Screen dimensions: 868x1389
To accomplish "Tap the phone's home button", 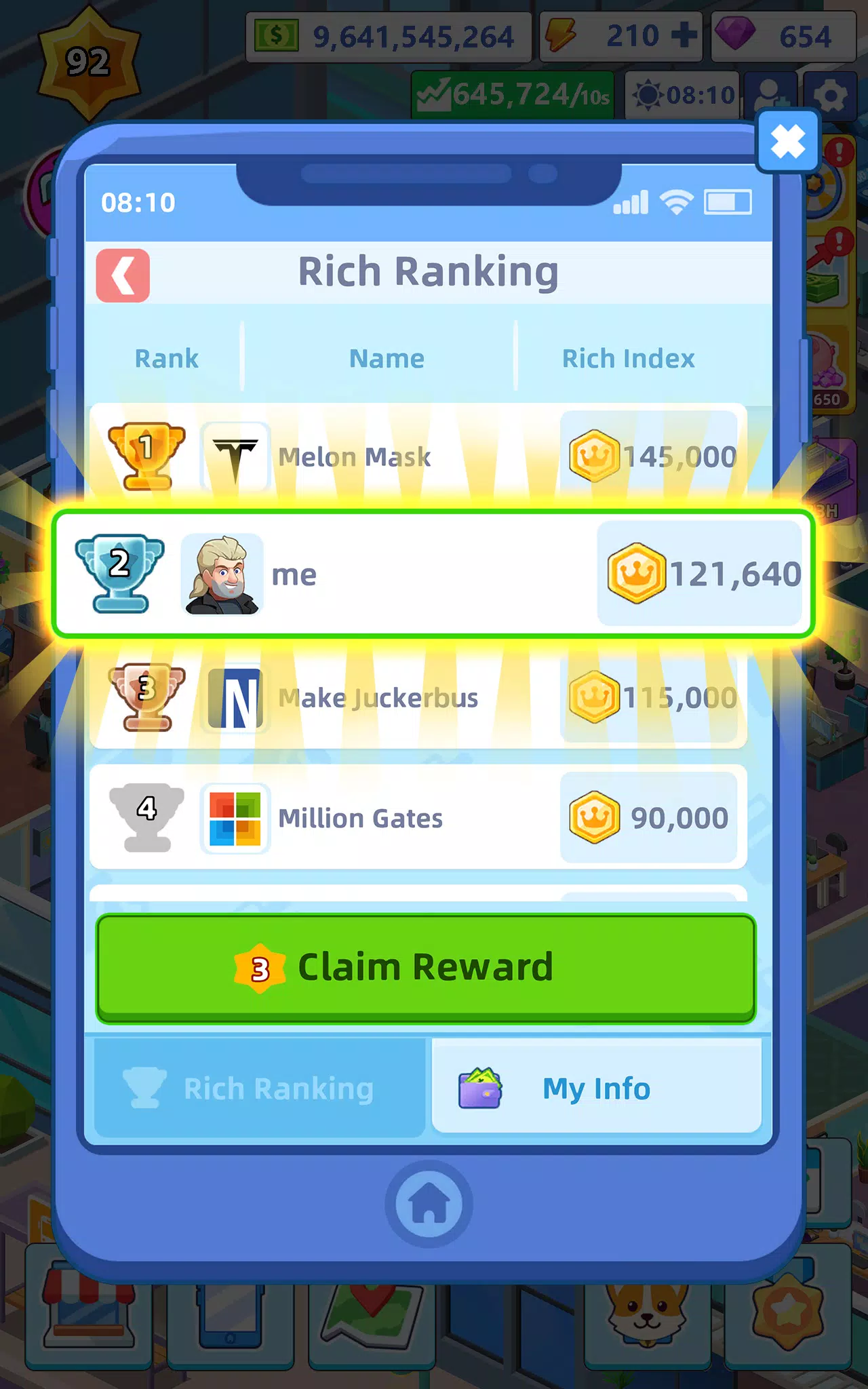I will pos(429,1203).
